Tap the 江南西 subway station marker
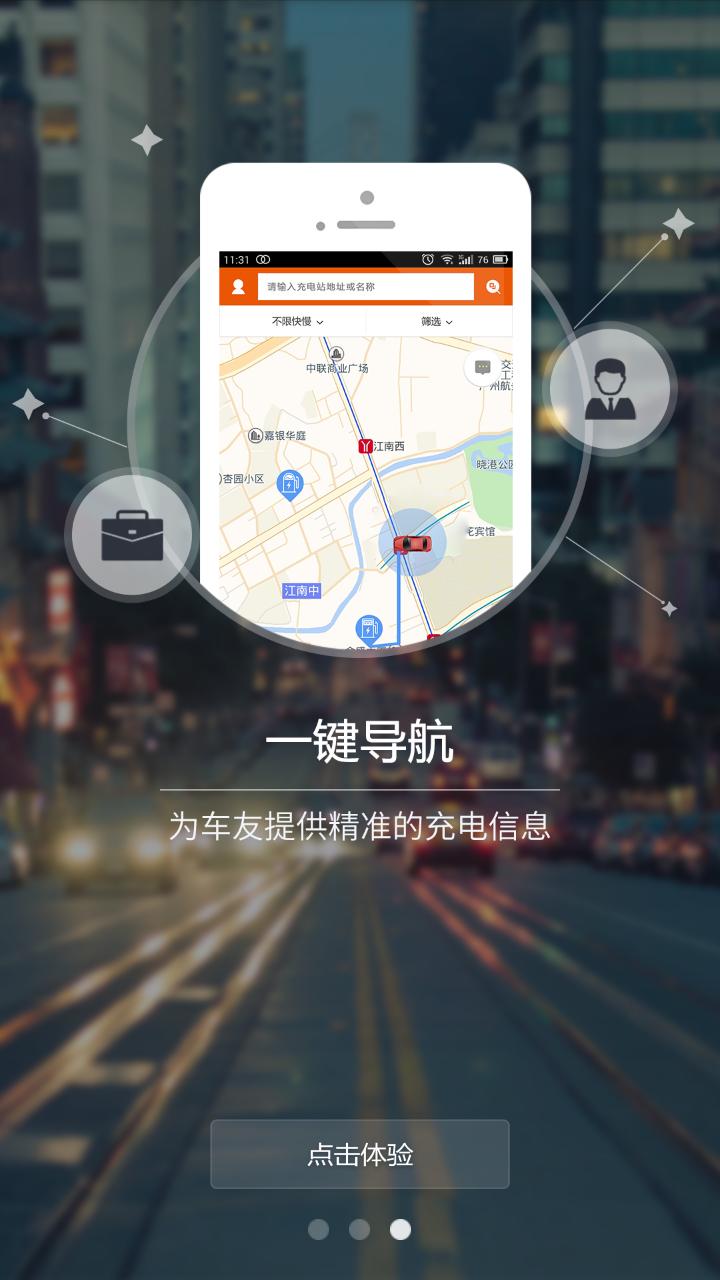Image resolution: width=720 pixels, height=1280 pixels. pos(365,445)
